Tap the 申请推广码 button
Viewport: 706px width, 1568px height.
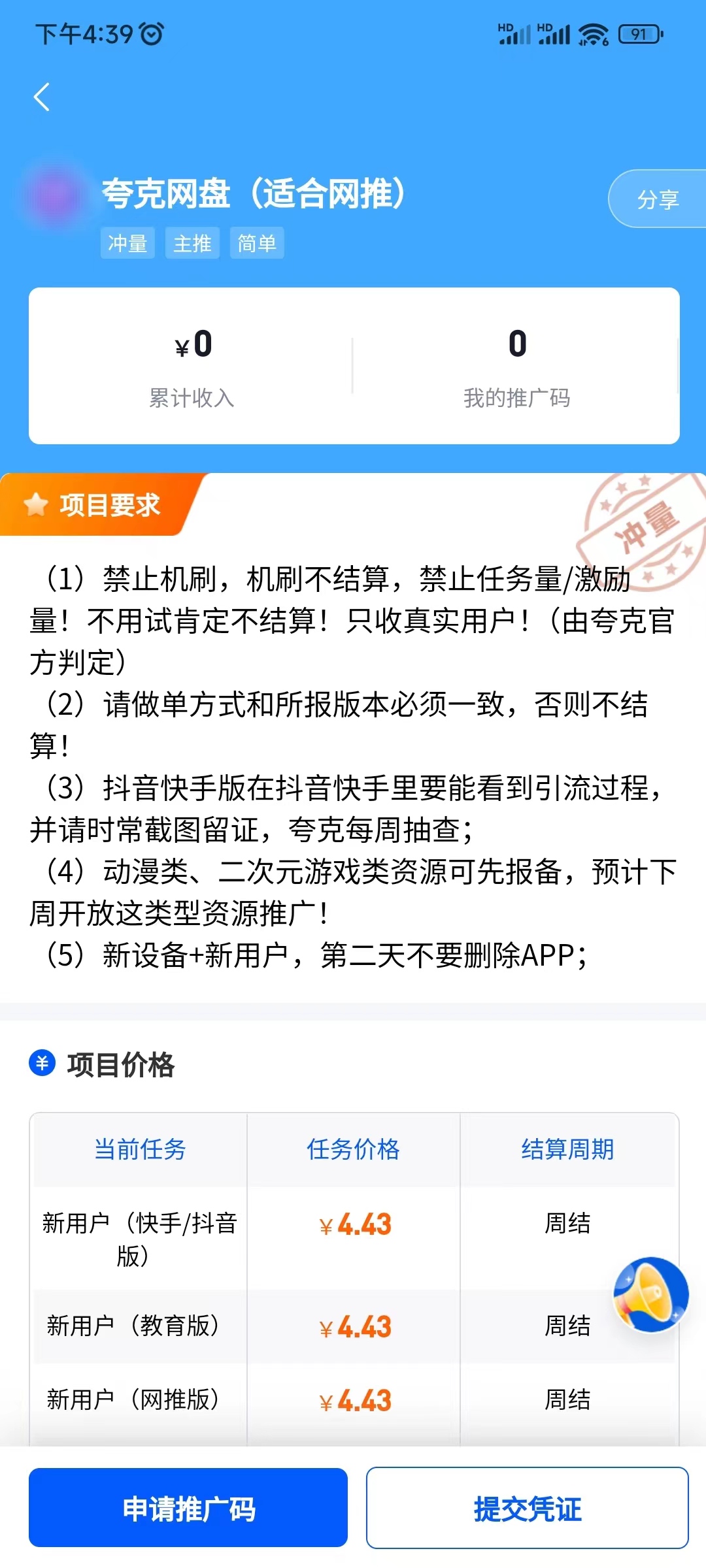click(x=188, y=1509)
